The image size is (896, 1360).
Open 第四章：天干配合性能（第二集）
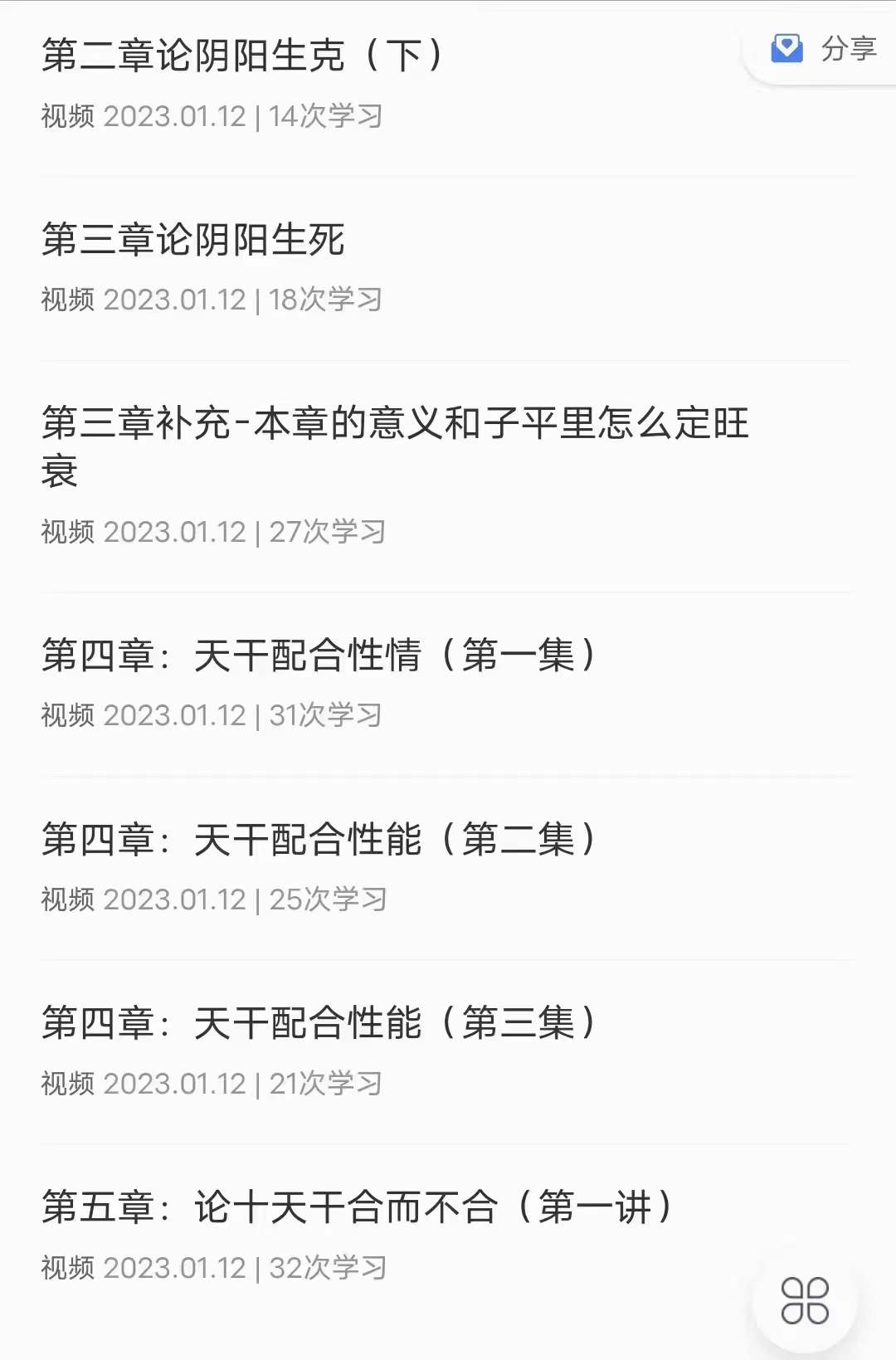[x=319, y=841]
